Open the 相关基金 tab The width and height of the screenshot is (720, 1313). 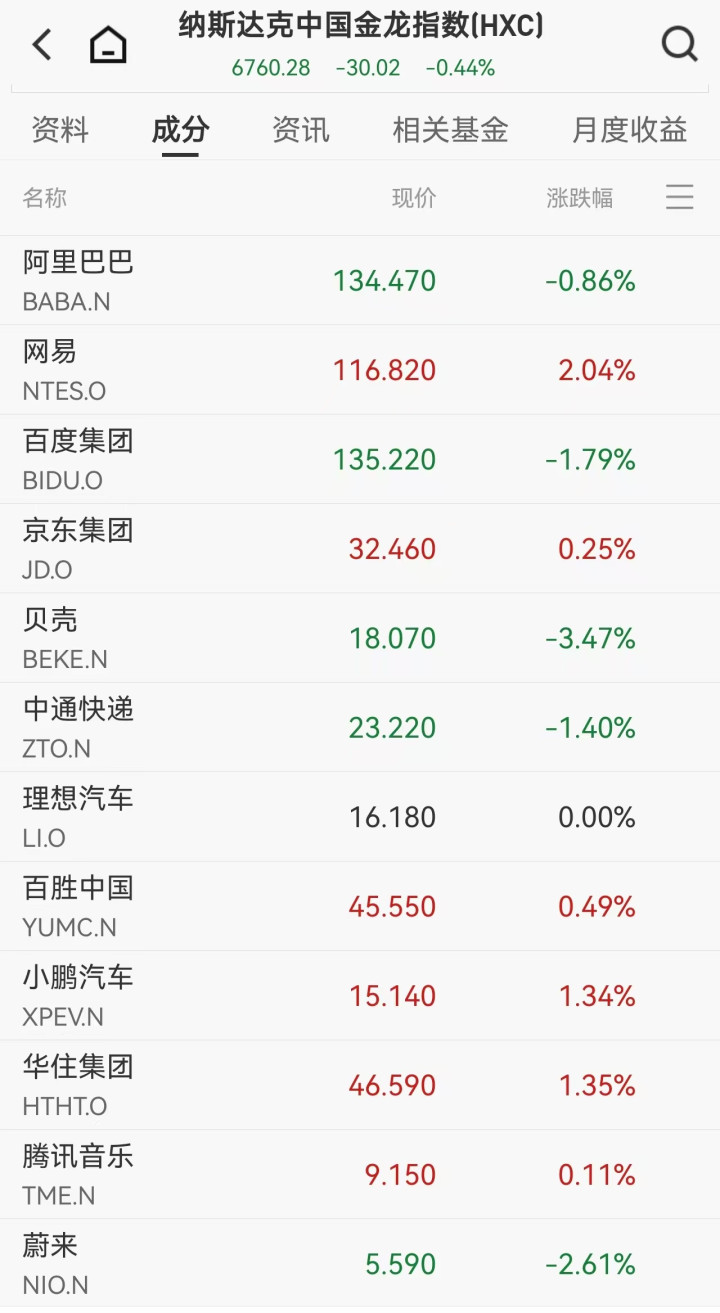450,130
